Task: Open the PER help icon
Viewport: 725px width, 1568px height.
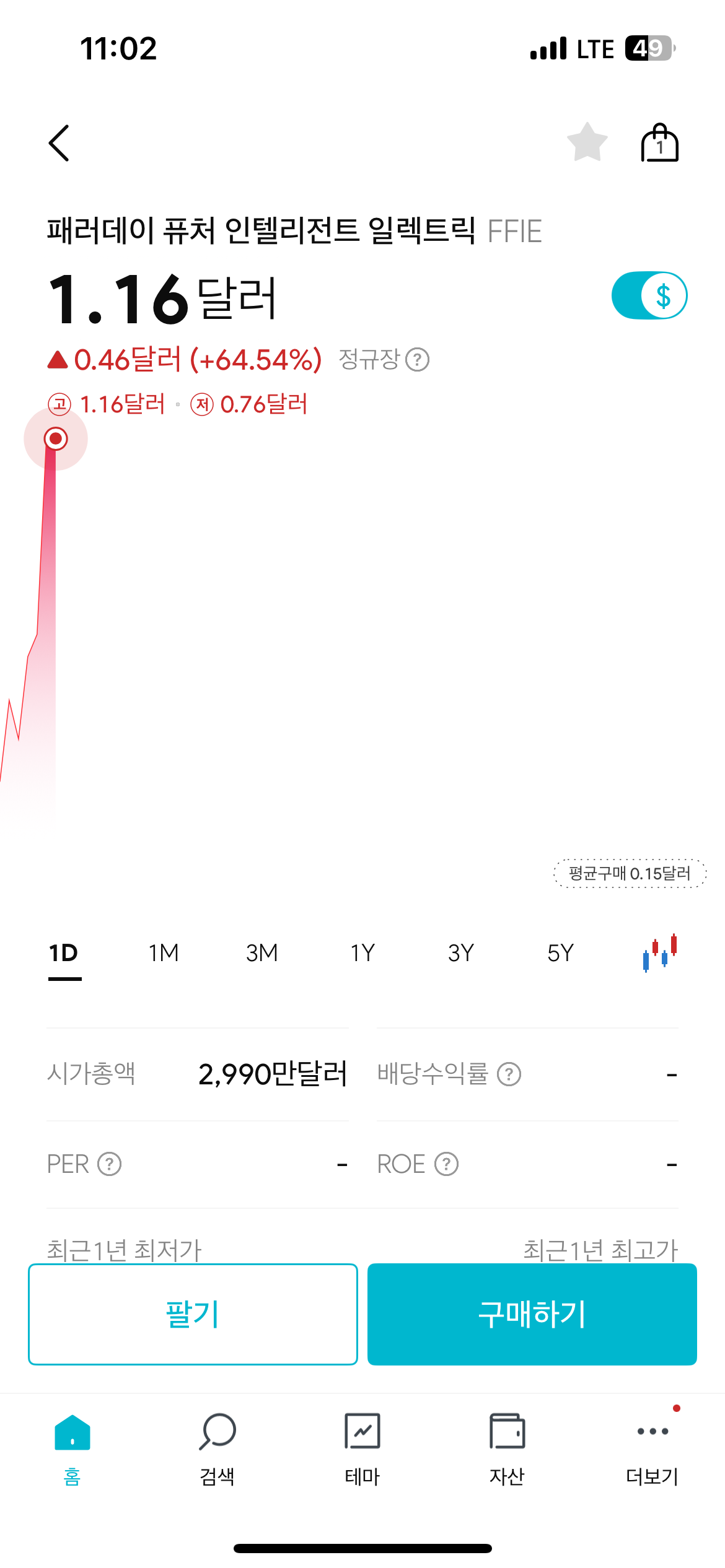Action: [x=110, y=1164]
